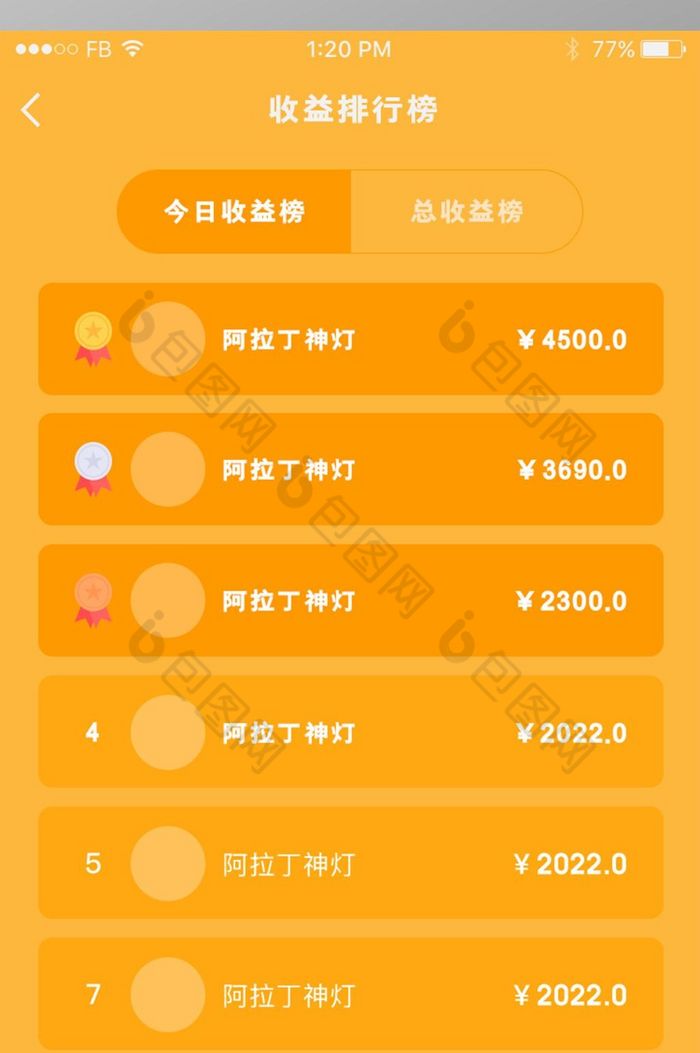This screenshot has height=1053, width=700.
Task: Go back using the top-left arrow
Action: pos(31,110)
